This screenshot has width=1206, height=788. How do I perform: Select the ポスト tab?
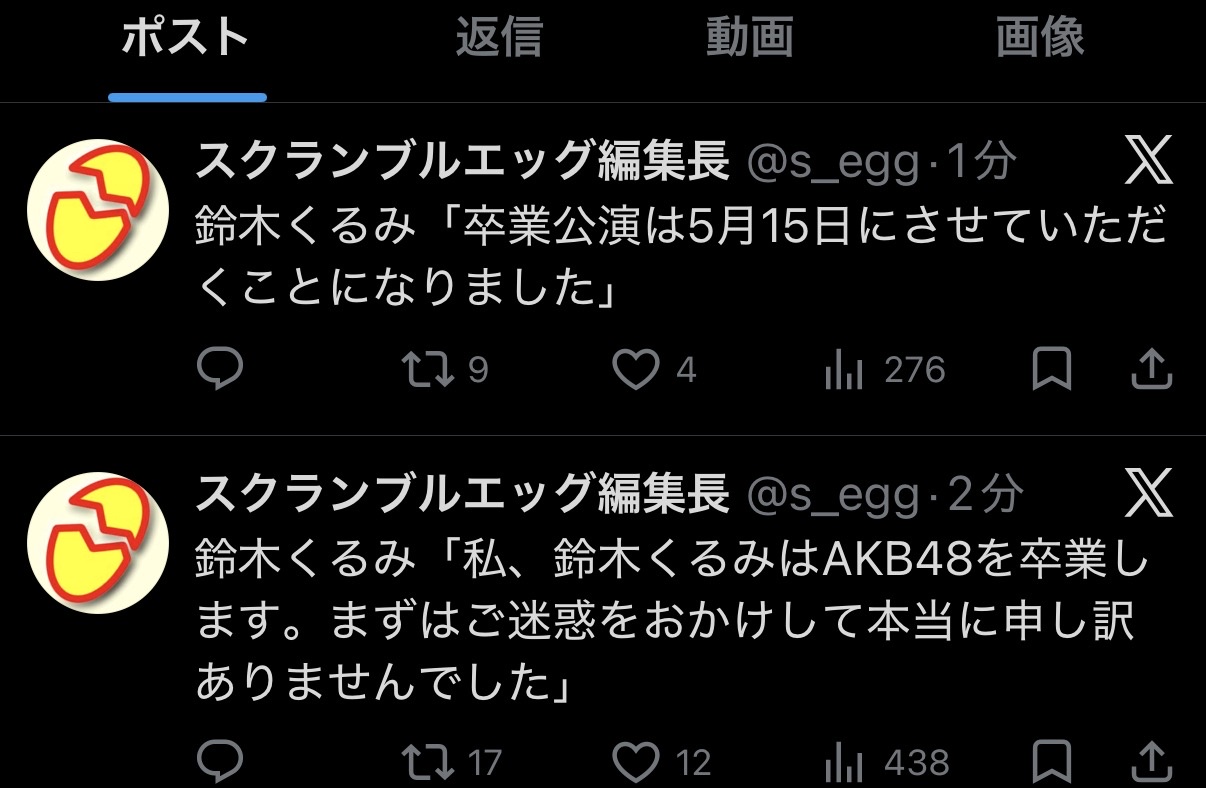[x=186, y=39]
